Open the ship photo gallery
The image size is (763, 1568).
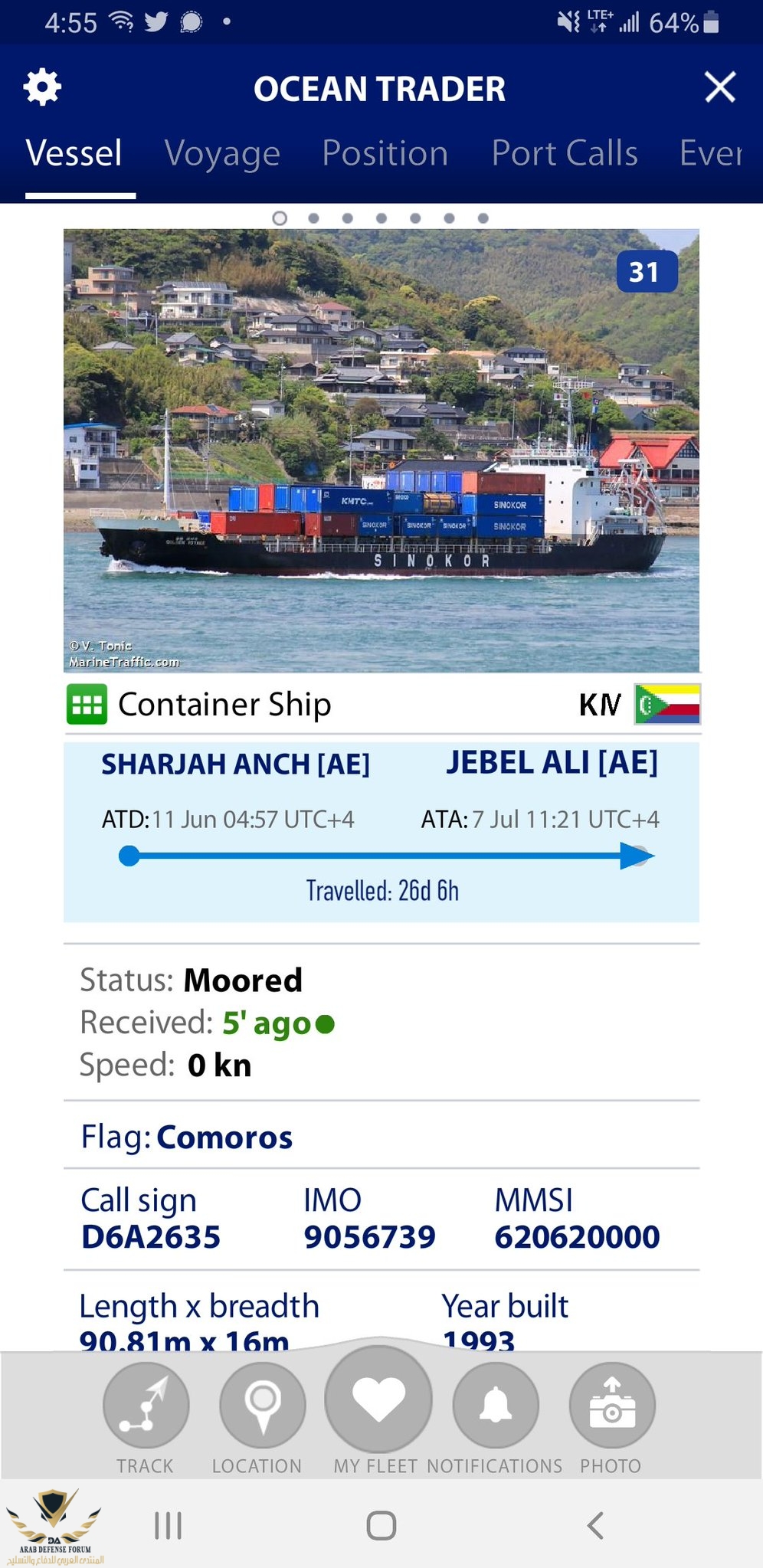[381, 450]
